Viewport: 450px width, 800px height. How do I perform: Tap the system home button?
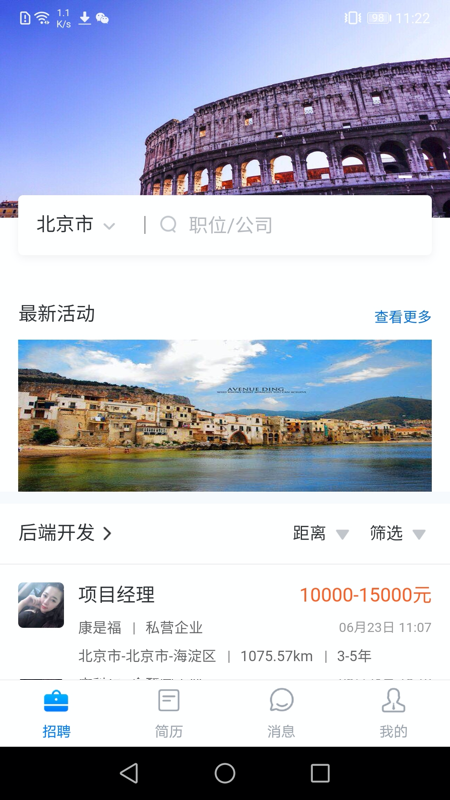(225, 773)
